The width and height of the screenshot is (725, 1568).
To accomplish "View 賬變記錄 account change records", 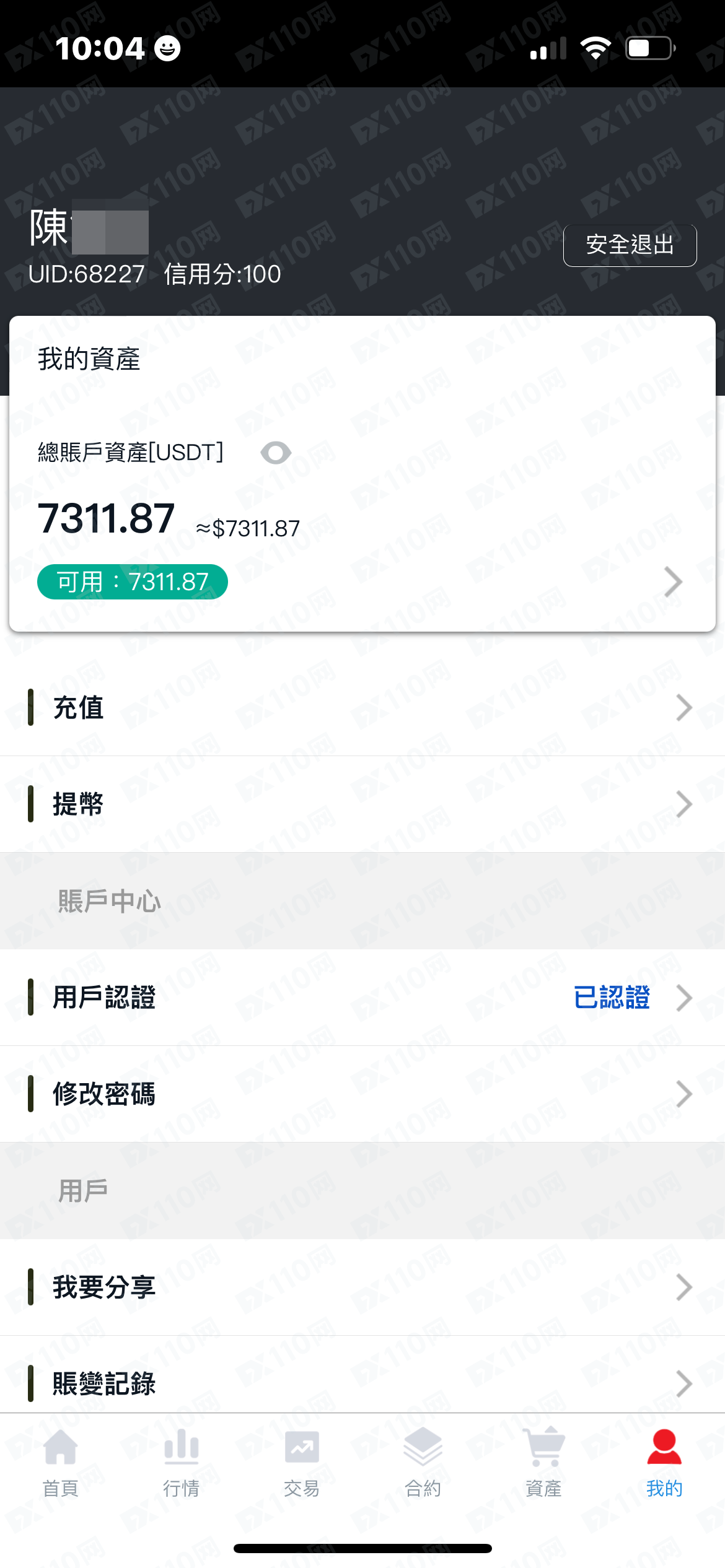I will pos(362,1382).
